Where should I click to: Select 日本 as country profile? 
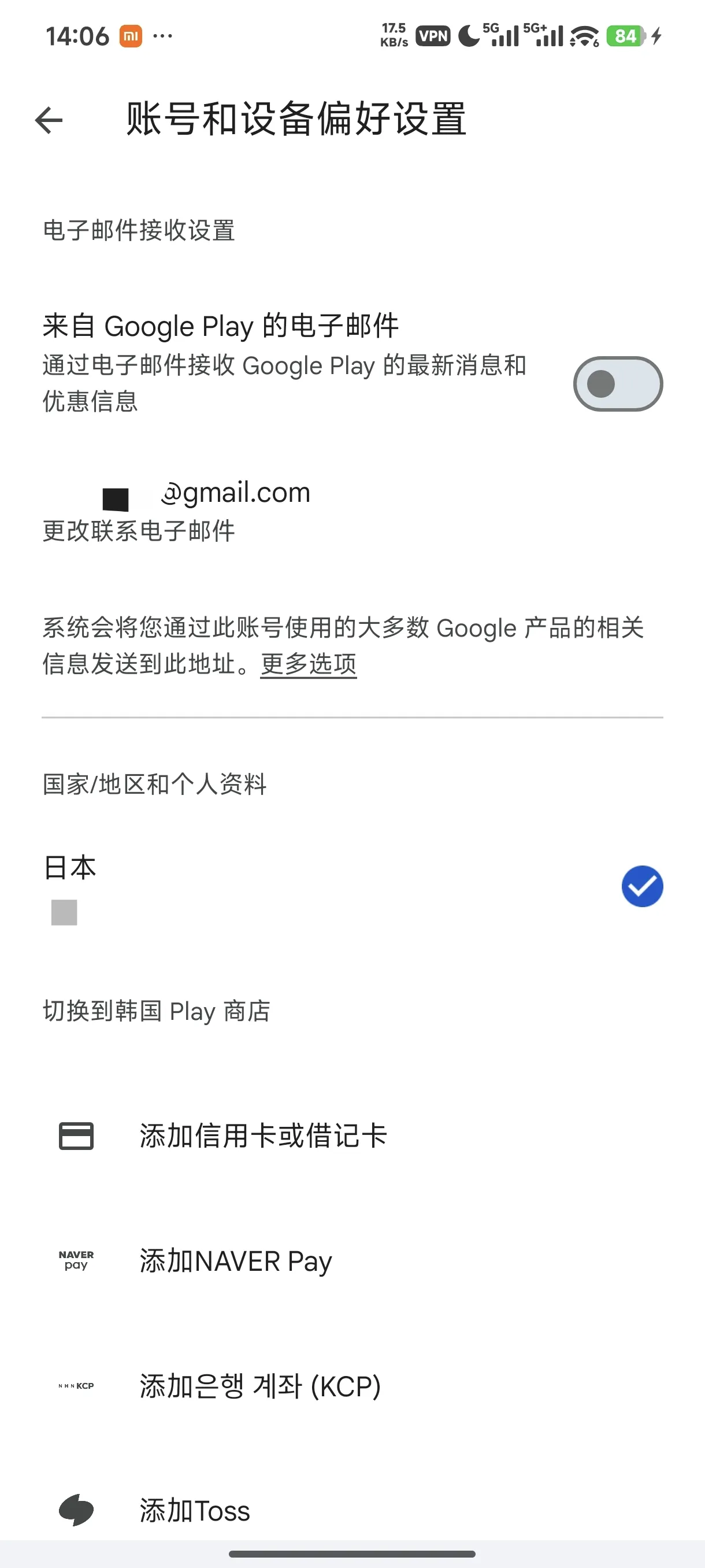[642, 886]
